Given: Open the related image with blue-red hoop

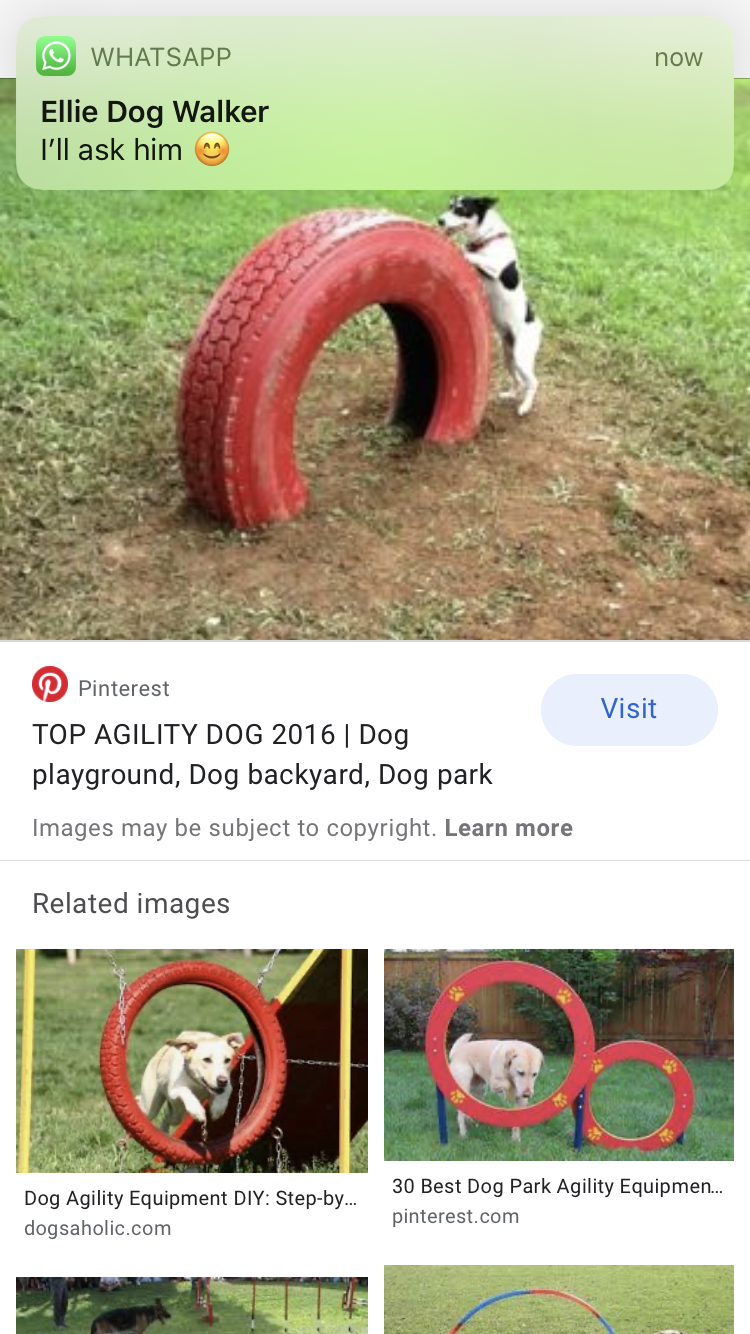Looking at the screenshot, I should [558, 1300].
